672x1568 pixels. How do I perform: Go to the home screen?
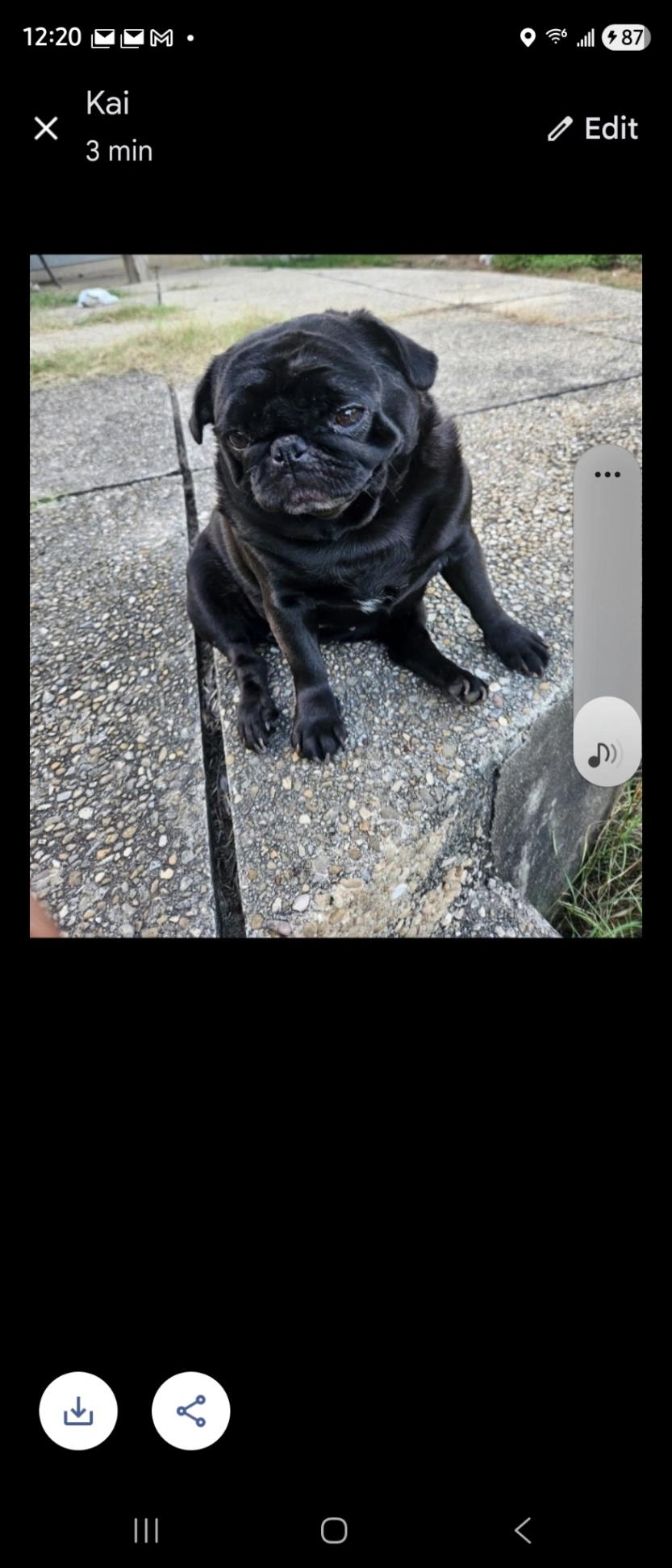pos(334,1530)
